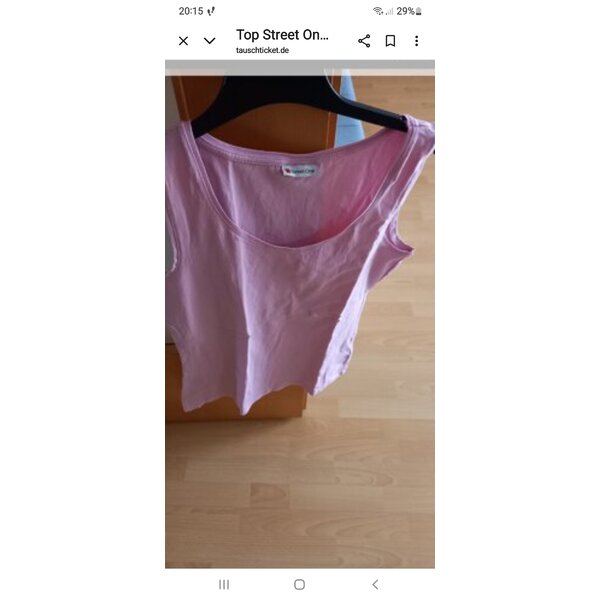This screenshot has height=600, width=600.
Task: Expand the tab's dropdown chevron
Action: click(x=209, y=41)
